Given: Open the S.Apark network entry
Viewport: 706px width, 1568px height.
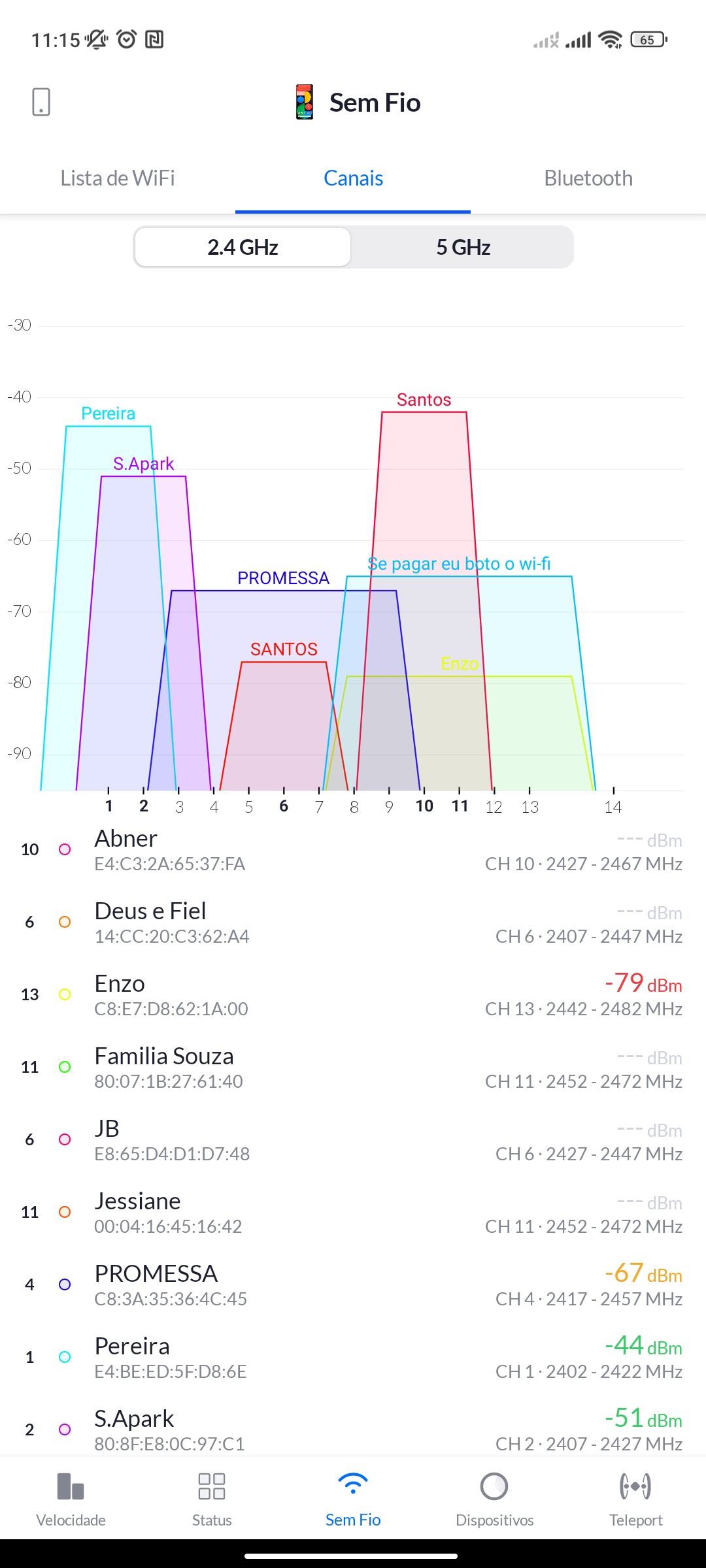Looking at the screenshot, I should (353, 1429).
